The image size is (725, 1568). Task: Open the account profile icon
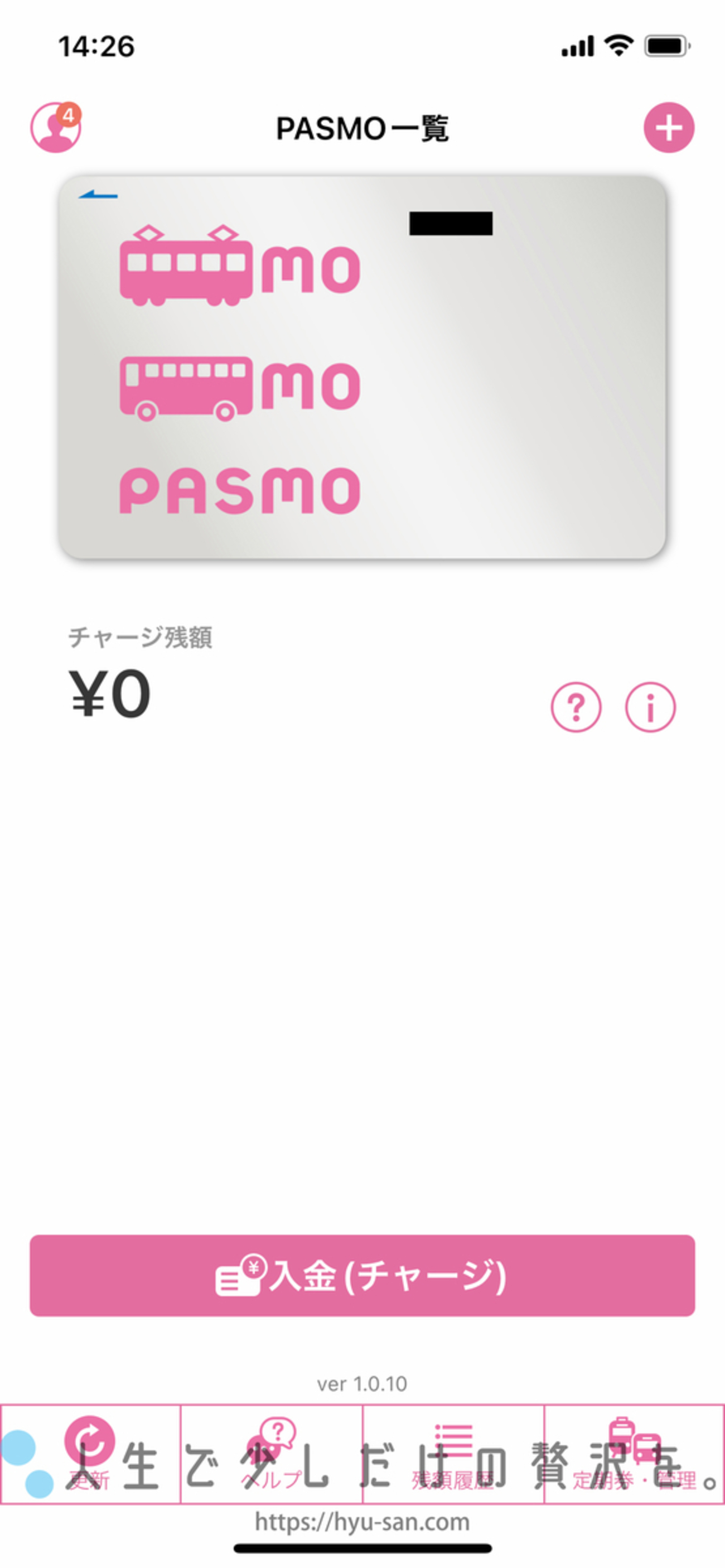pos(55,127)
